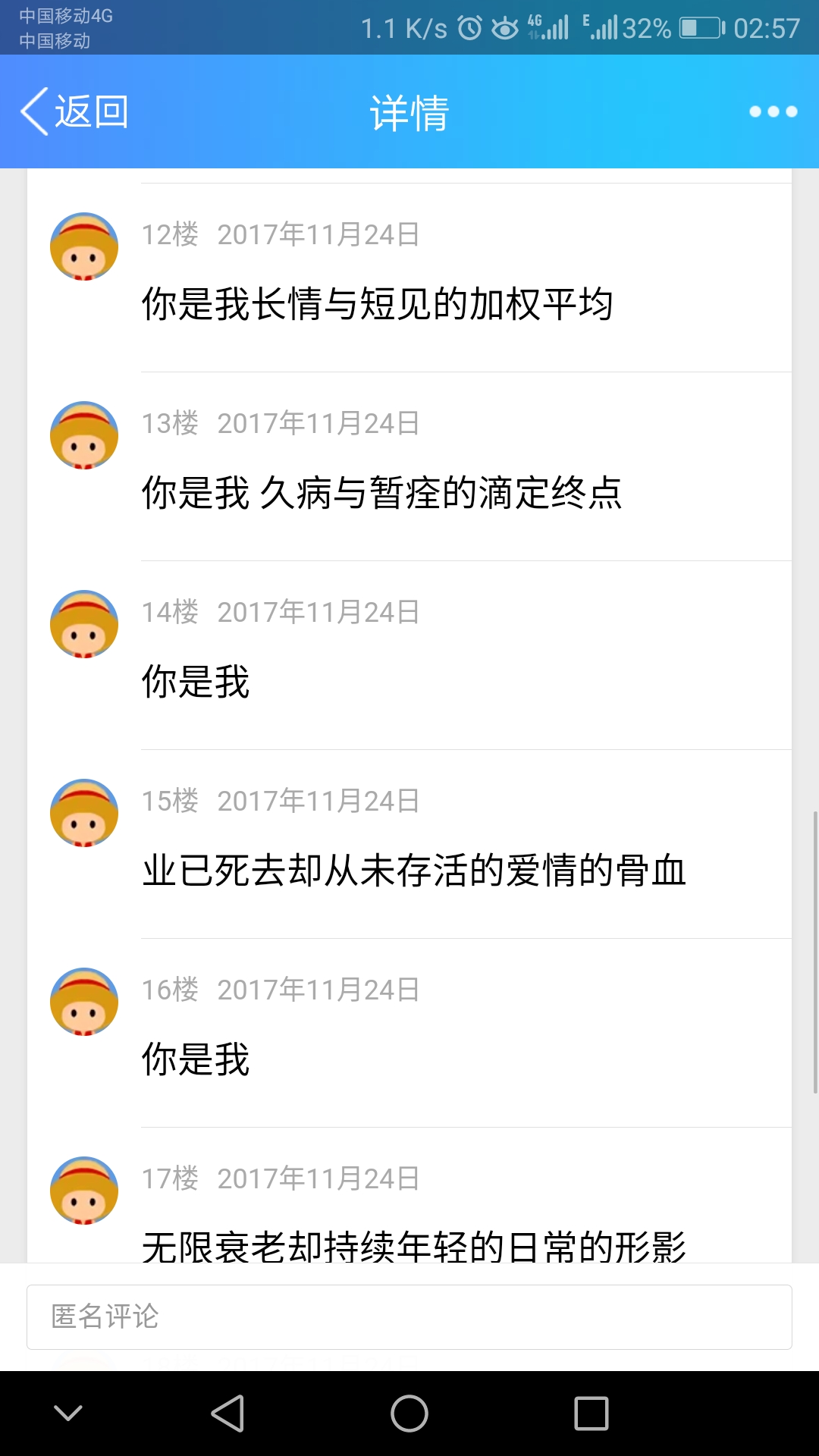This screenshot has height=1456, width=819.
Task: Tap the 匿名评论 comment input field
Action: tap(409, 1317)
